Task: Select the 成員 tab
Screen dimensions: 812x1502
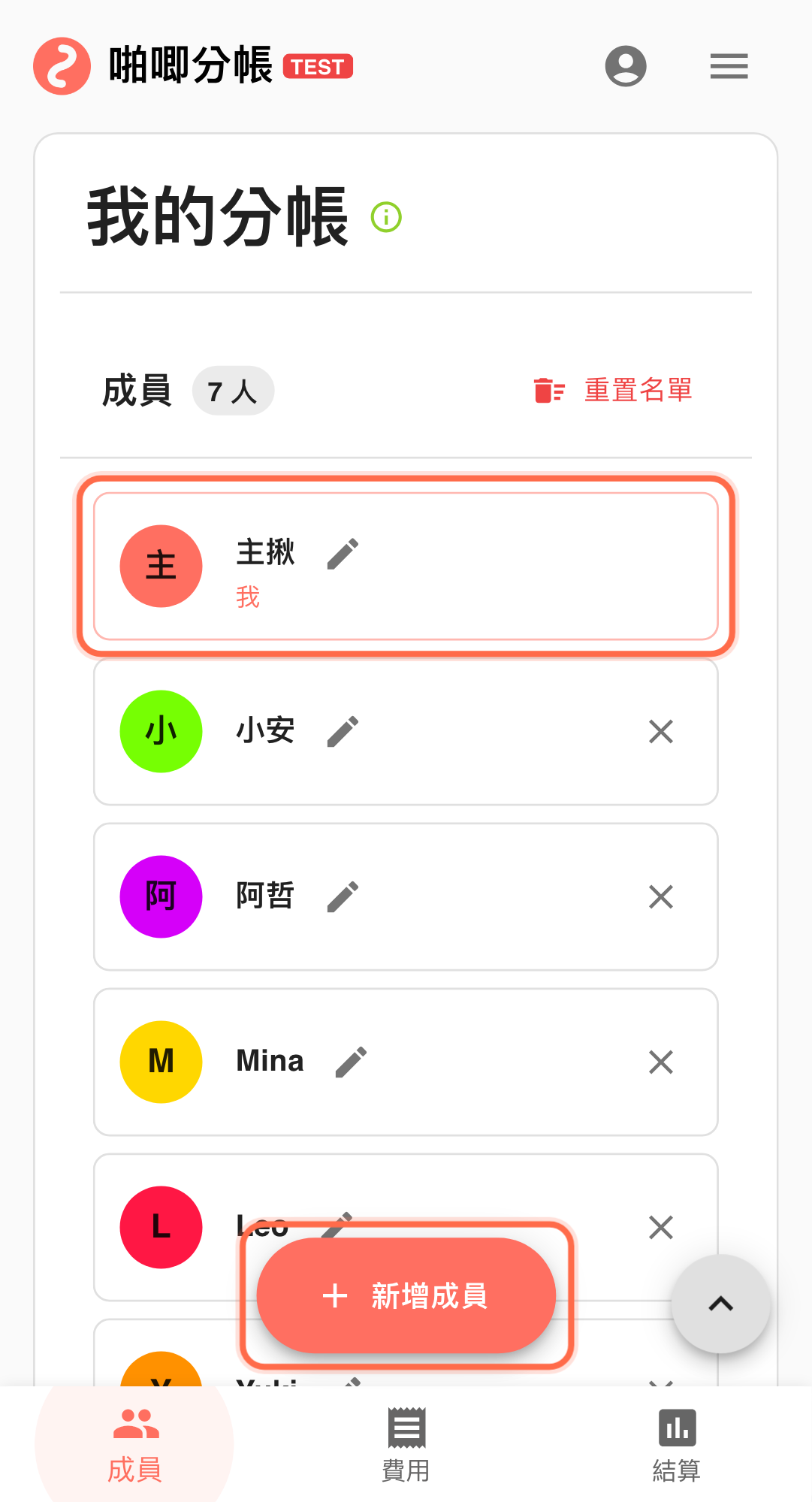Action: [x=134, y=1446]
